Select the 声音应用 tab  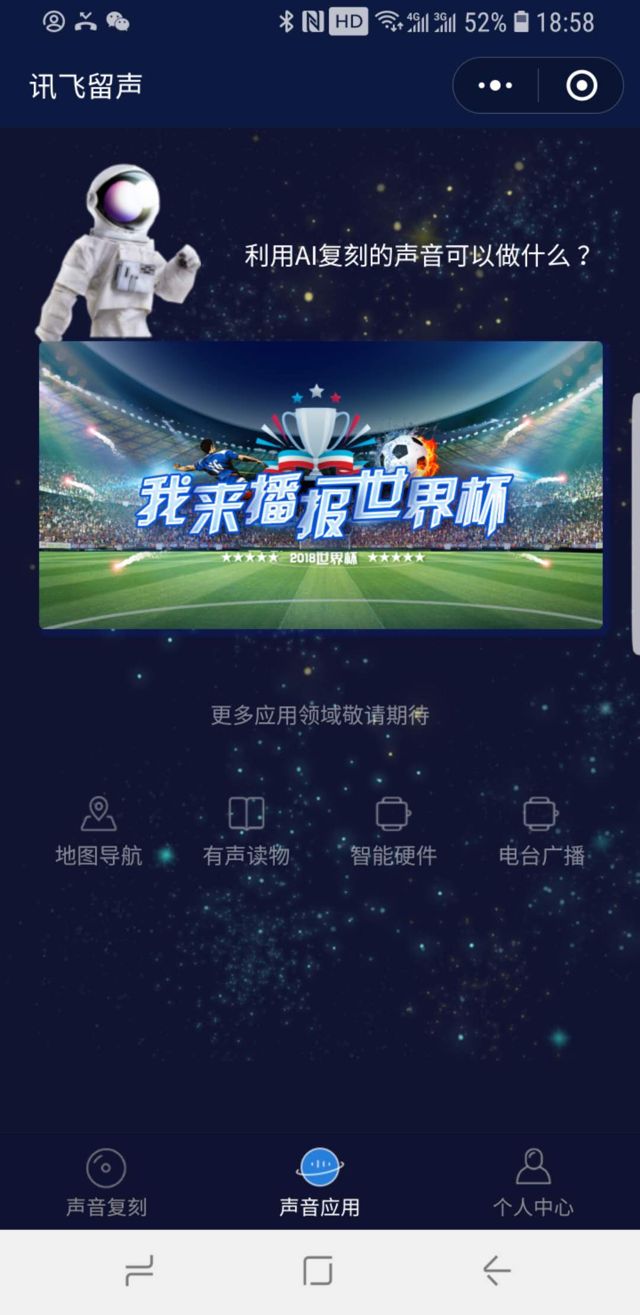(320, 1182)
